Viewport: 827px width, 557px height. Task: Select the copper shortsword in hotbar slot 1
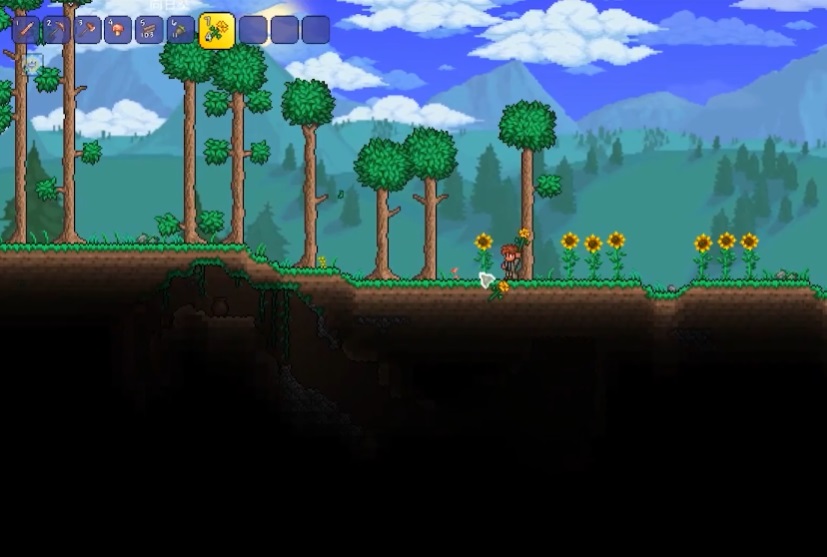point(24,30)
